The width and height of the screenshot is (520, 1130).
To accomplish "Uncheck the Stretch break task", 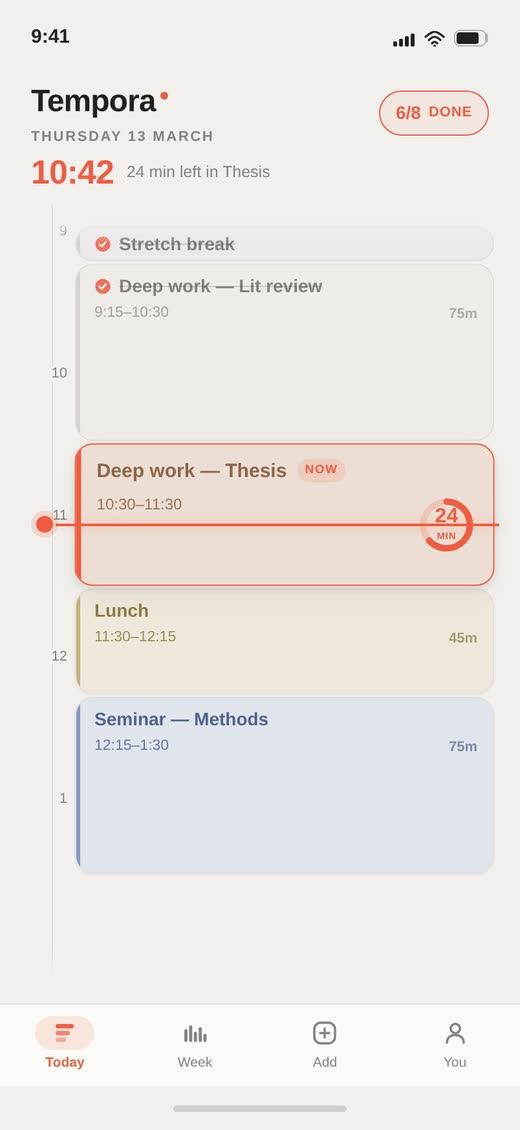I will (x=103, y=244).
